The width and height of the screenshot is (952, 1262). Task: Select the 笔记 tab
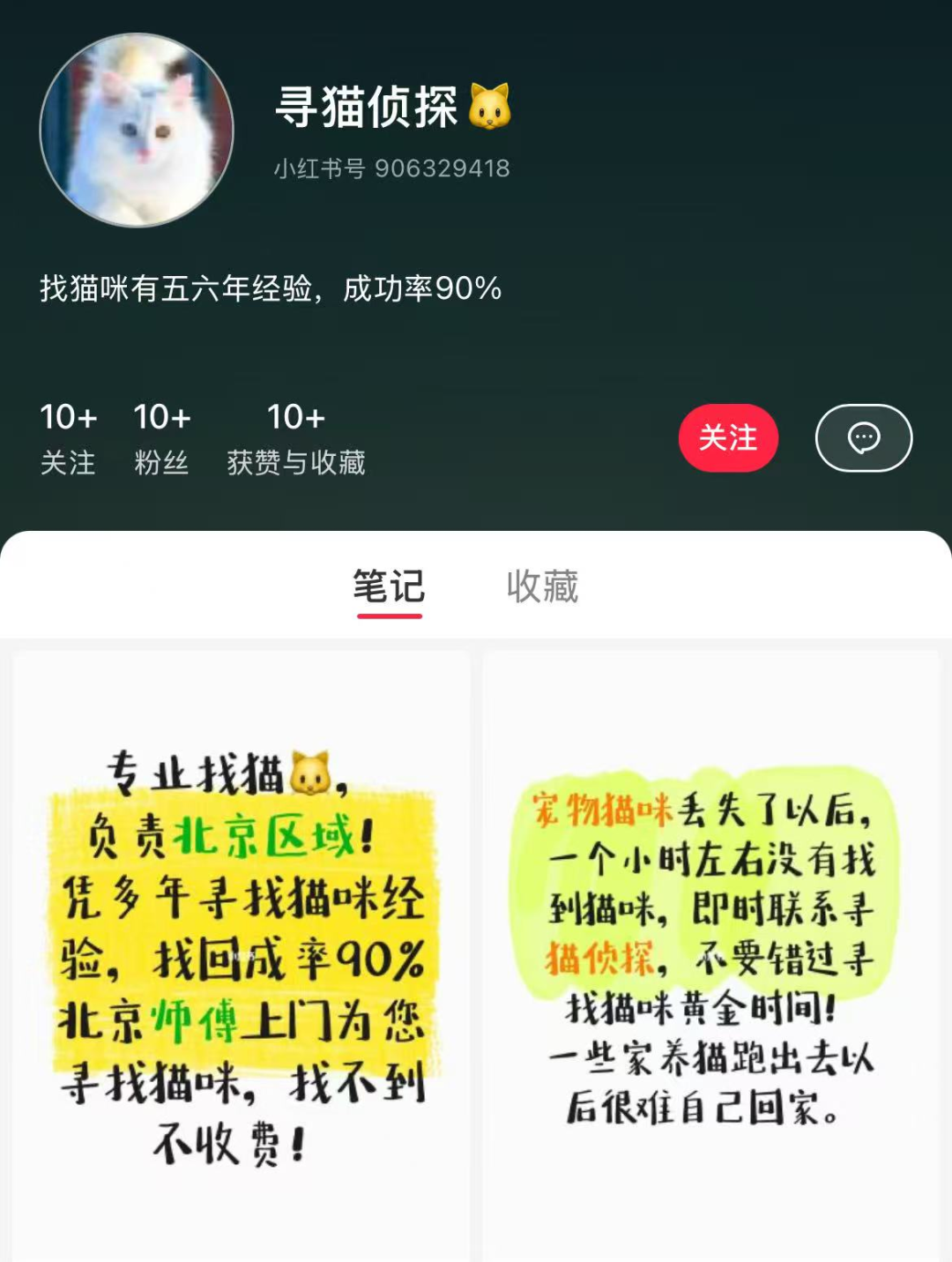tap(389, 586)
